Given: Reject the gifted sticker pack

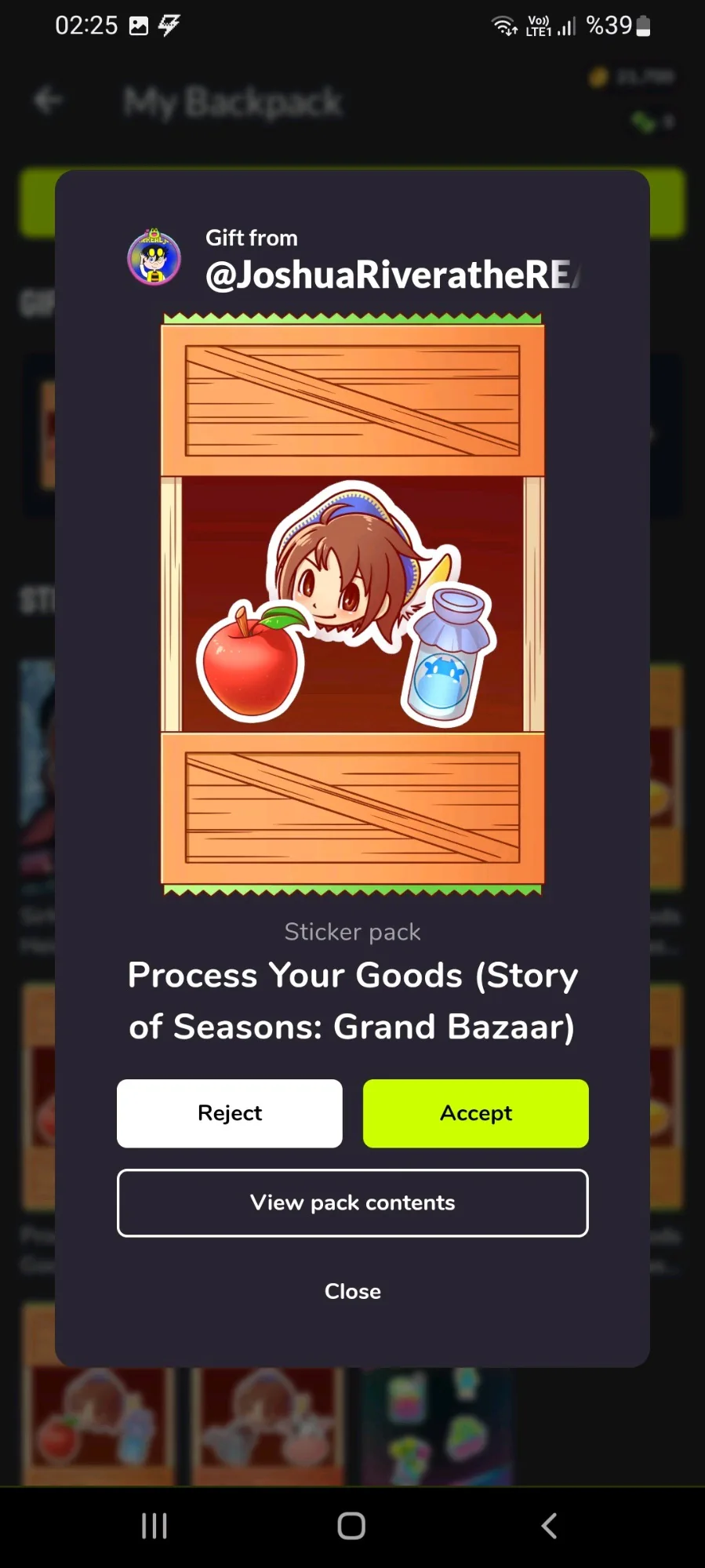Looking at the screenshot, I should 230,1113.
